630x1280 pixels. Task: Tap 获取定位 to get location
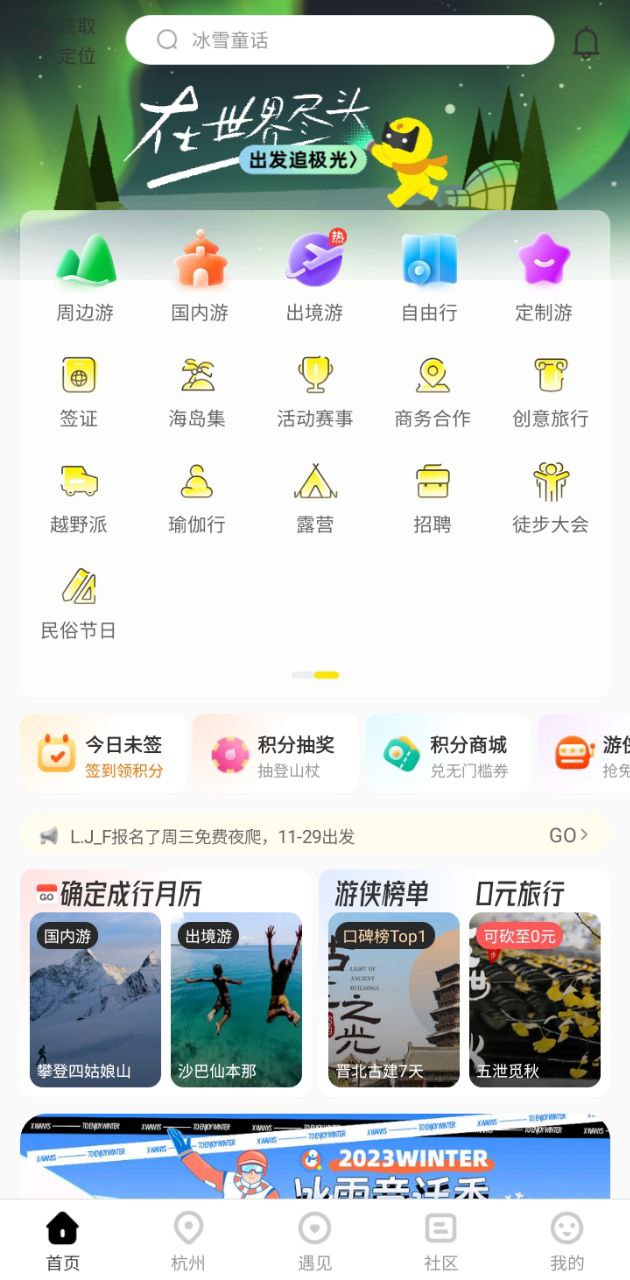point(62,41)
